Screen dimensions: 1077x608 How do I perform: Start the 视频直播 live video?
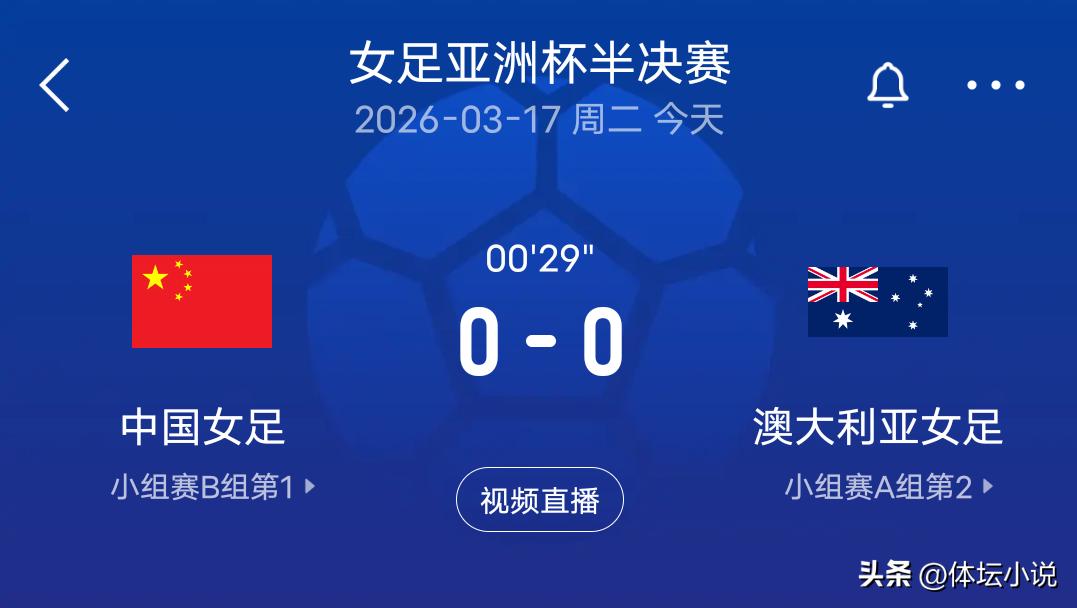(540, 500)
